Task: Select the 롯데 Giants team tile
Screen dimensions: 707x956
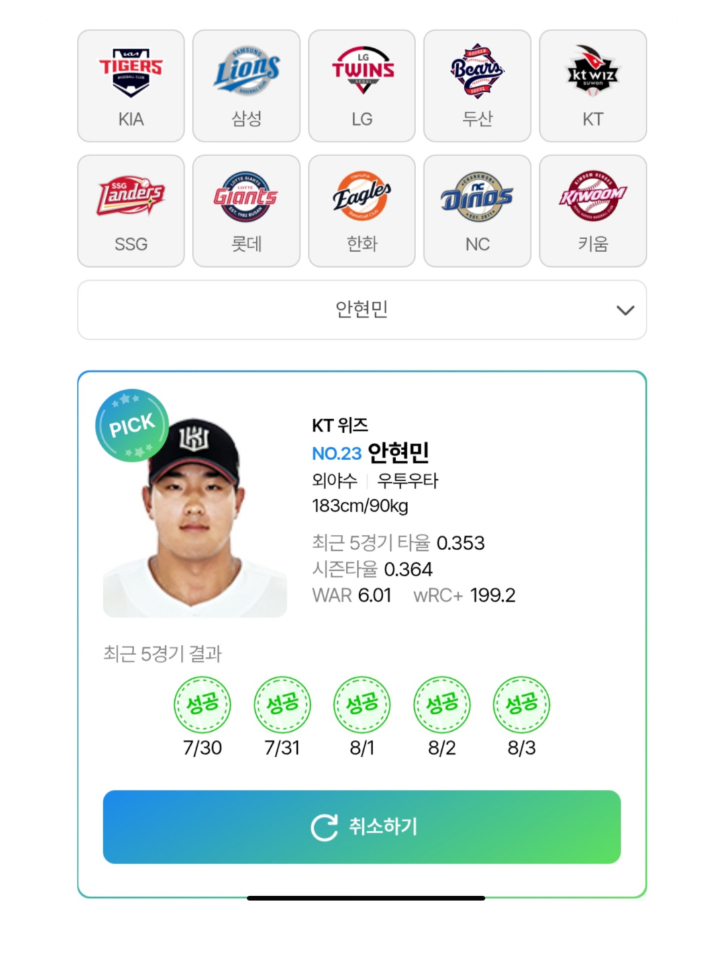Action: point(246,211)
